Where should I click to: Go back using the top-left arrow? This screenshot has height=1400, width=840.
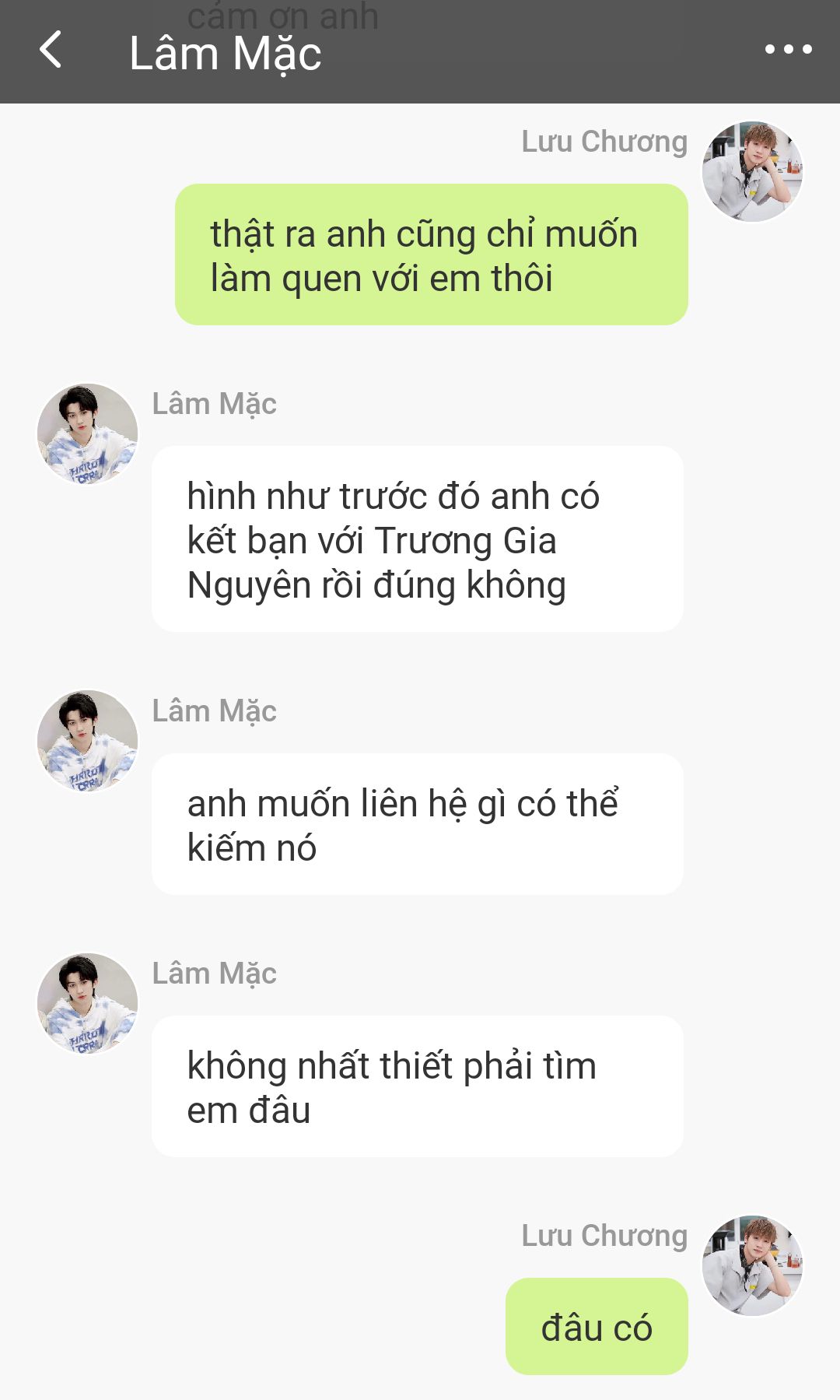(51, 50)
